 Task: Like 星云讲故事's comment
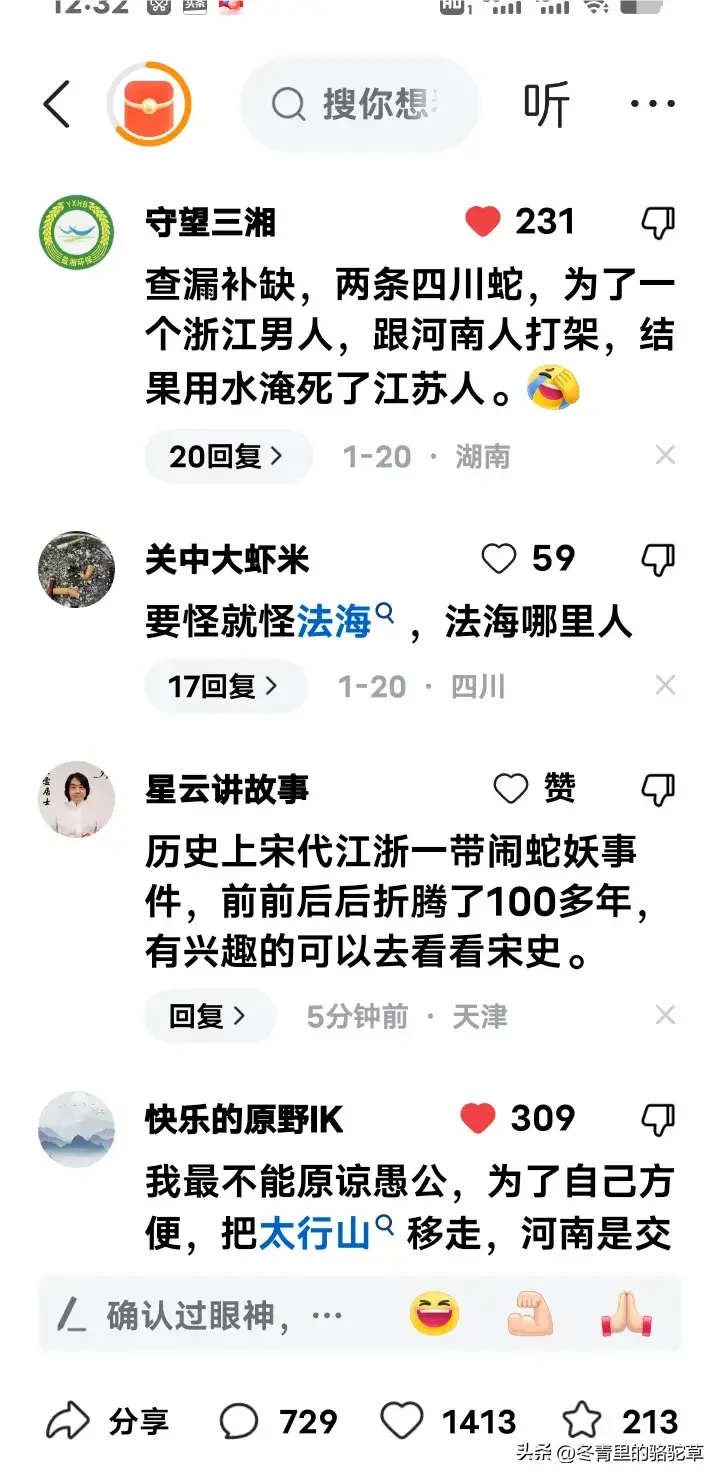511,790
